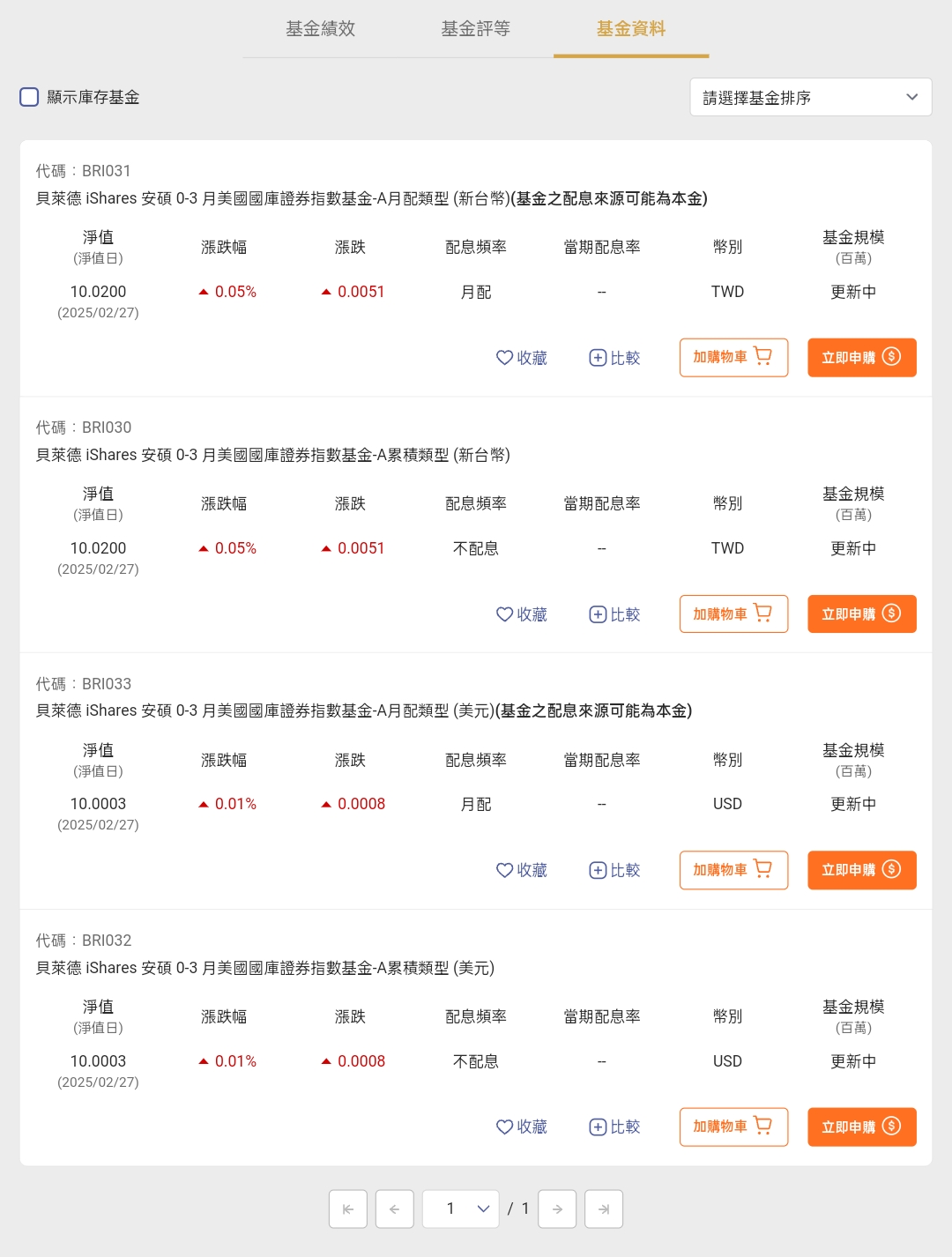
Task: Select the 基金評等 tab
Action: [x=474, y=29]
